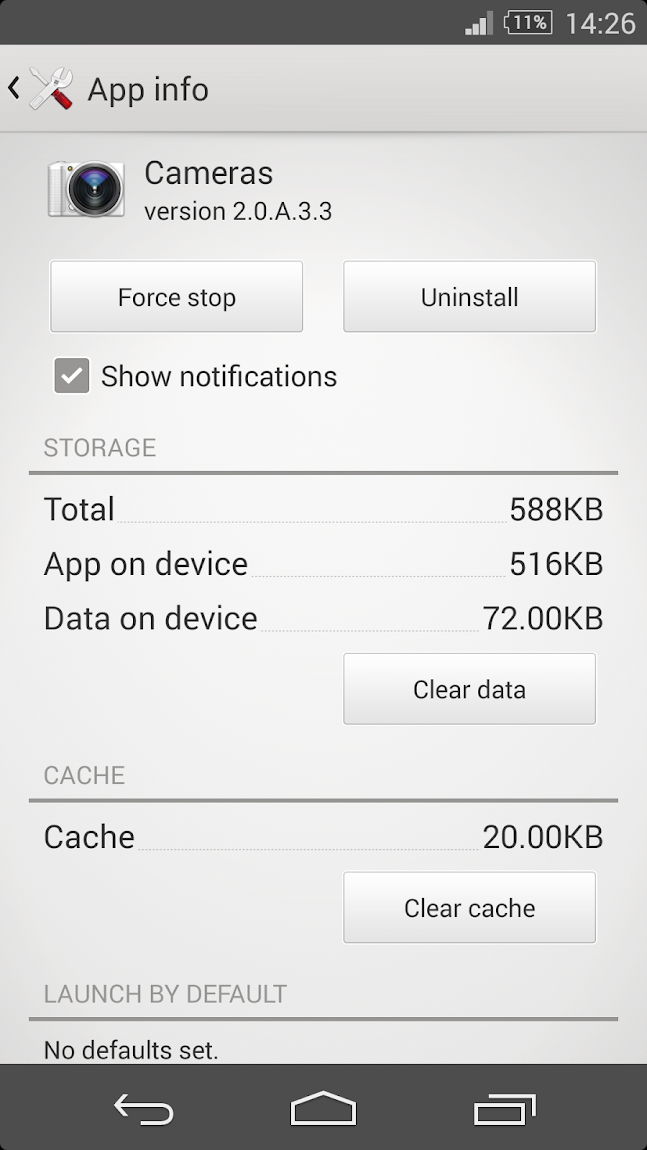Screen dimensions: 647x1150
Task: Force stop the Cameras app
Action: tap(176, 297)
